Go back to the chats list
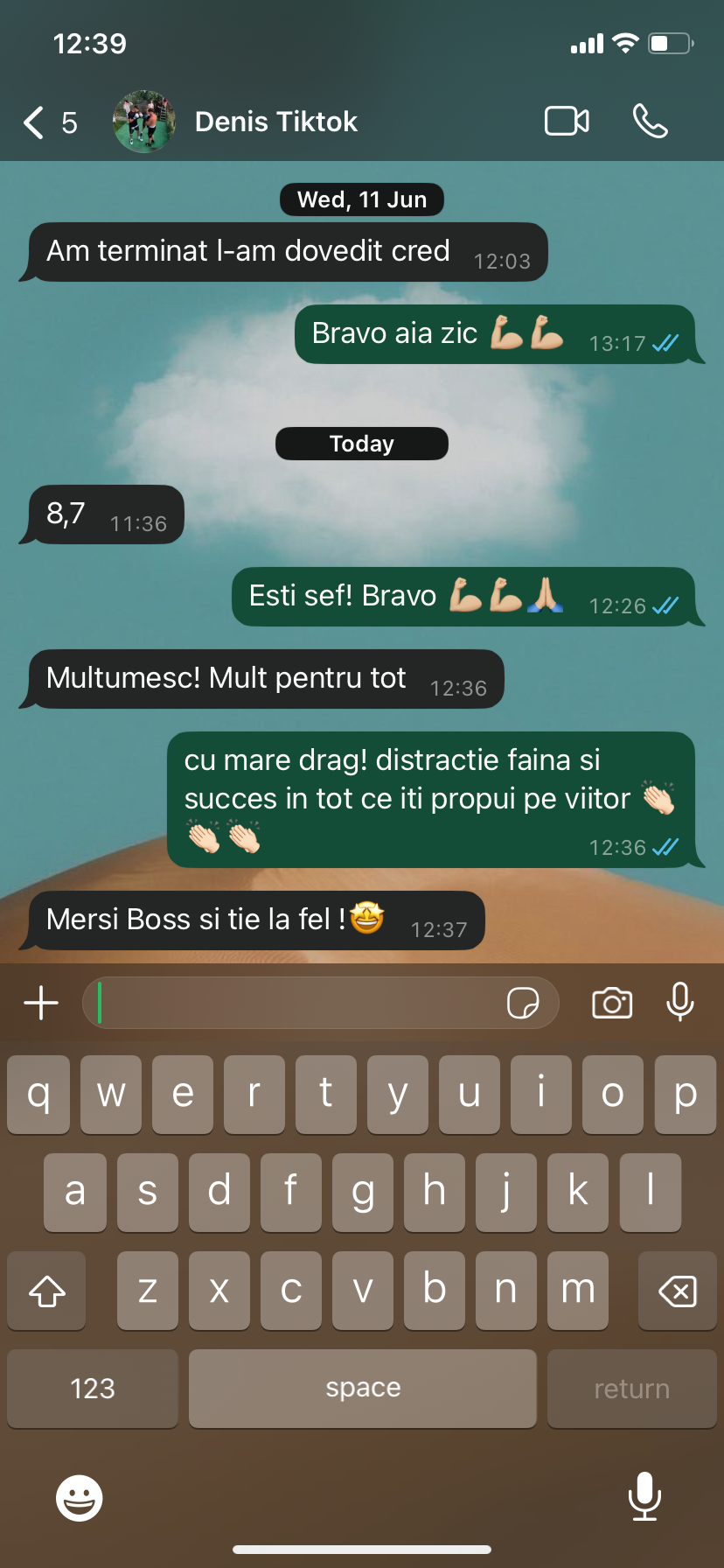This screenshot has height=1568, width=724. tap(35, 122)
